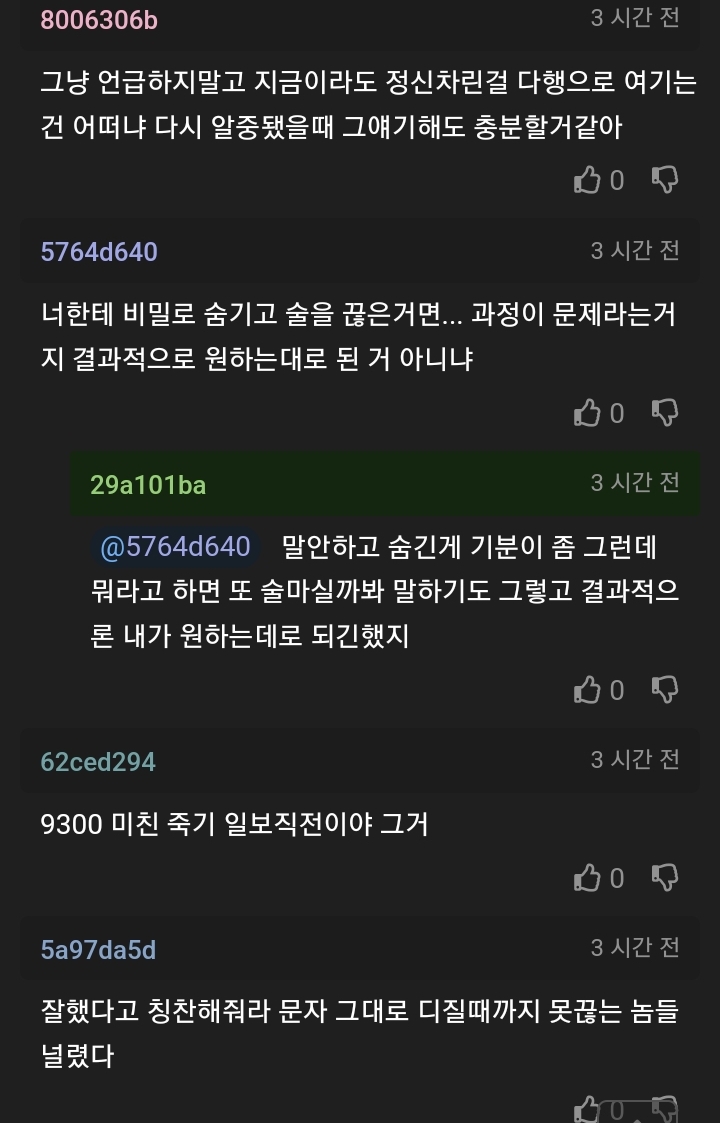Downvote 5764d640's comment
Screen dimensions: 720x1123
[x=665, y=412]
